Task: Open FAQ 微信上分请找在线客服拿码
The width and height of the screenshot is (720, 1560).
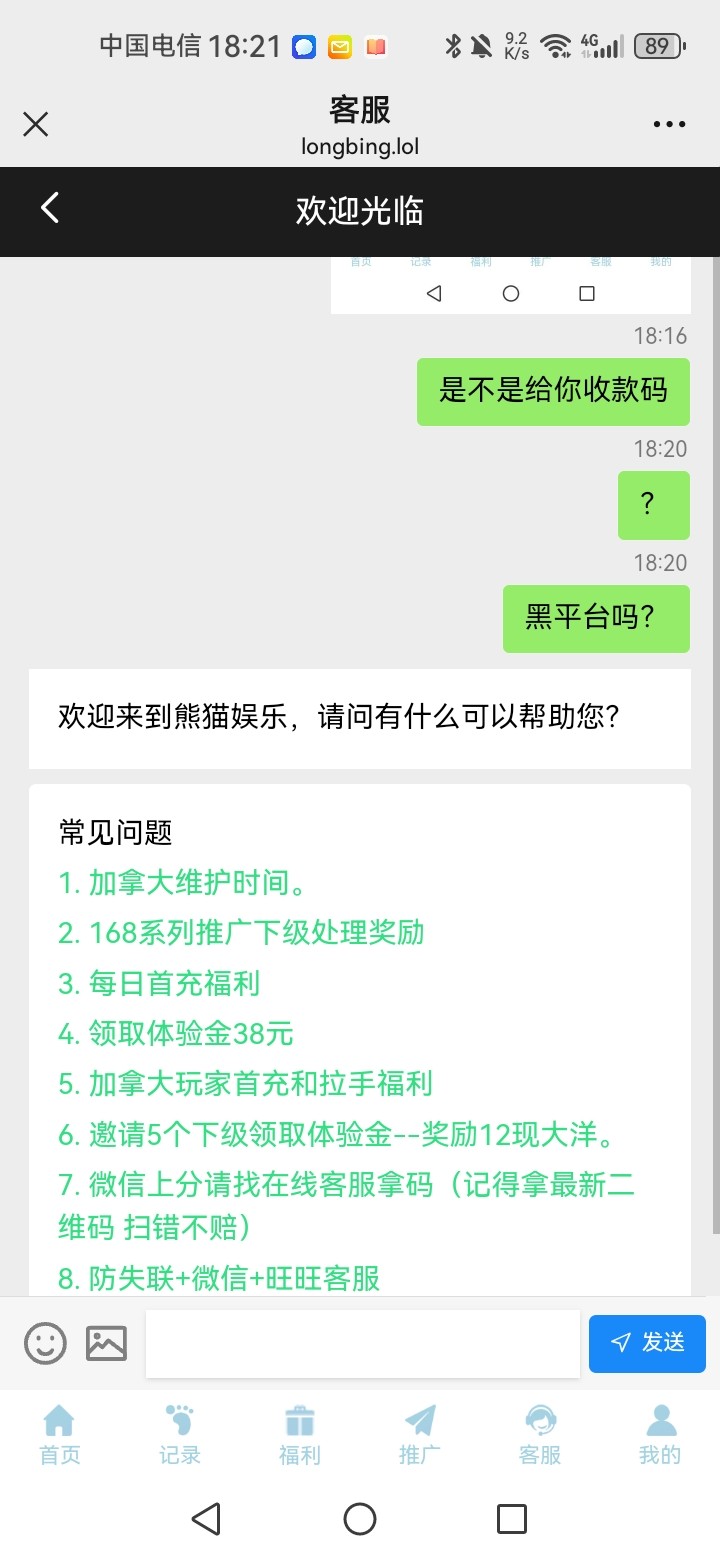Action: [346, 1186]
